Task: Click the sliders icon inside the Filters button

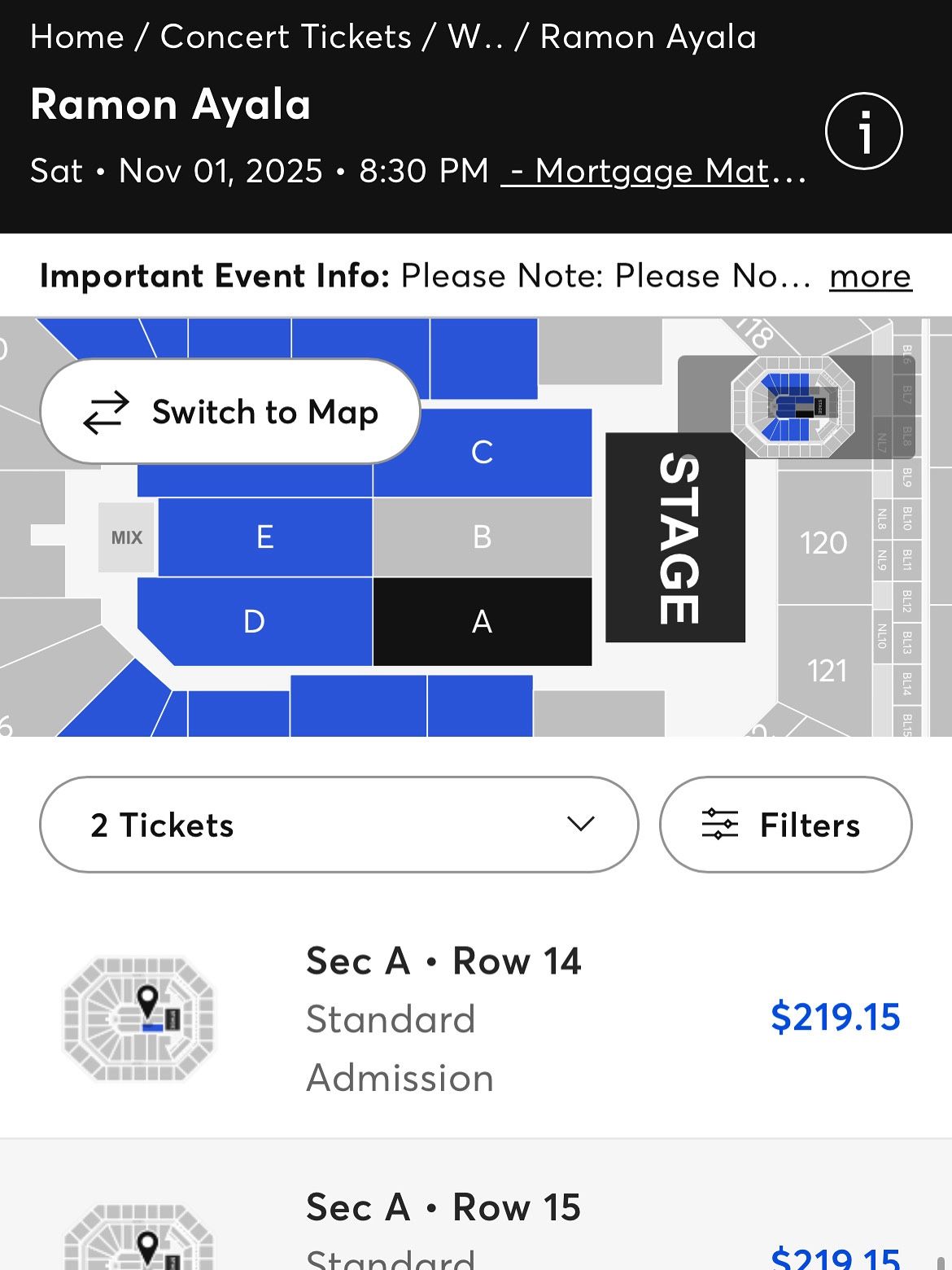Action: pyautogui.click(x=719, y=824)
